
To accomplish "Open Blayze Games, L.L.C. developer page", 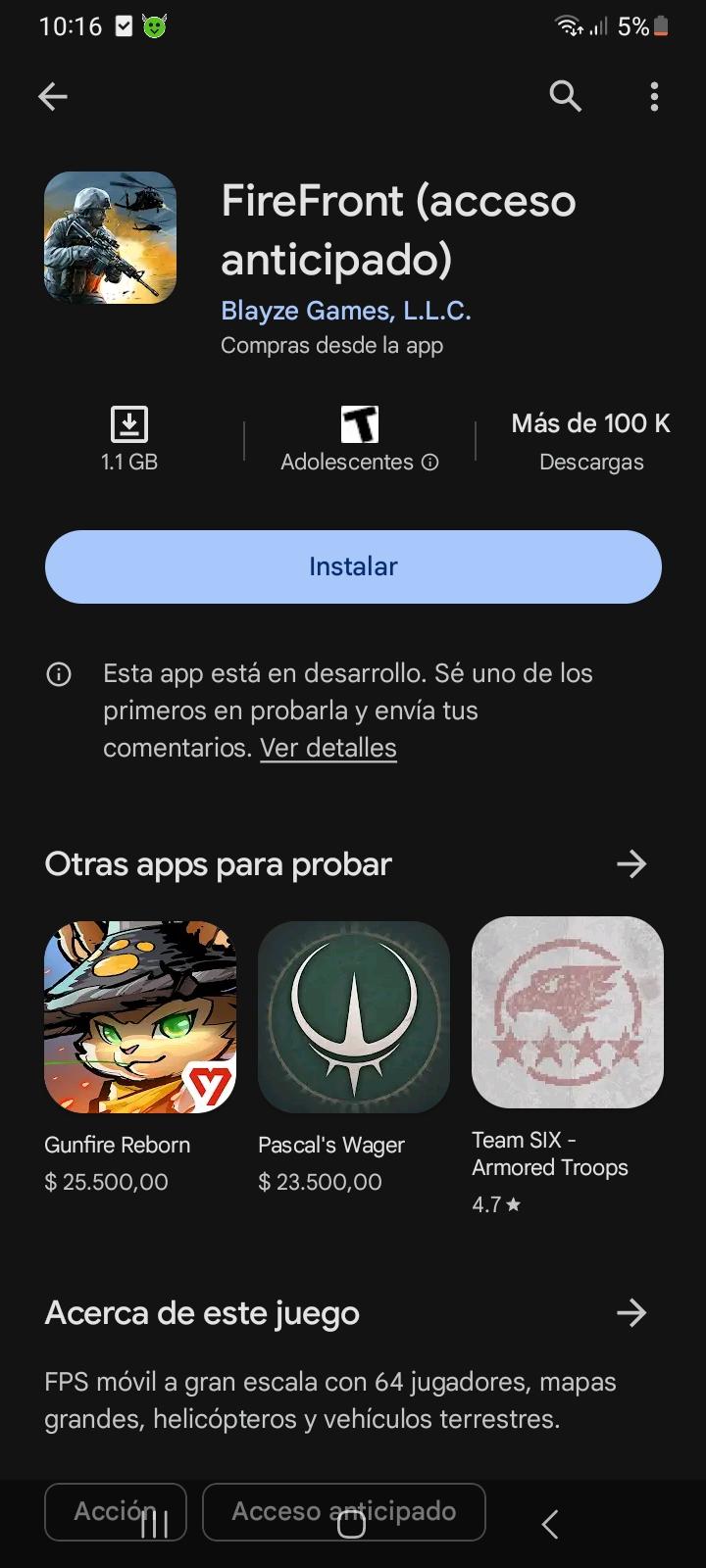I will click(346, 311).
